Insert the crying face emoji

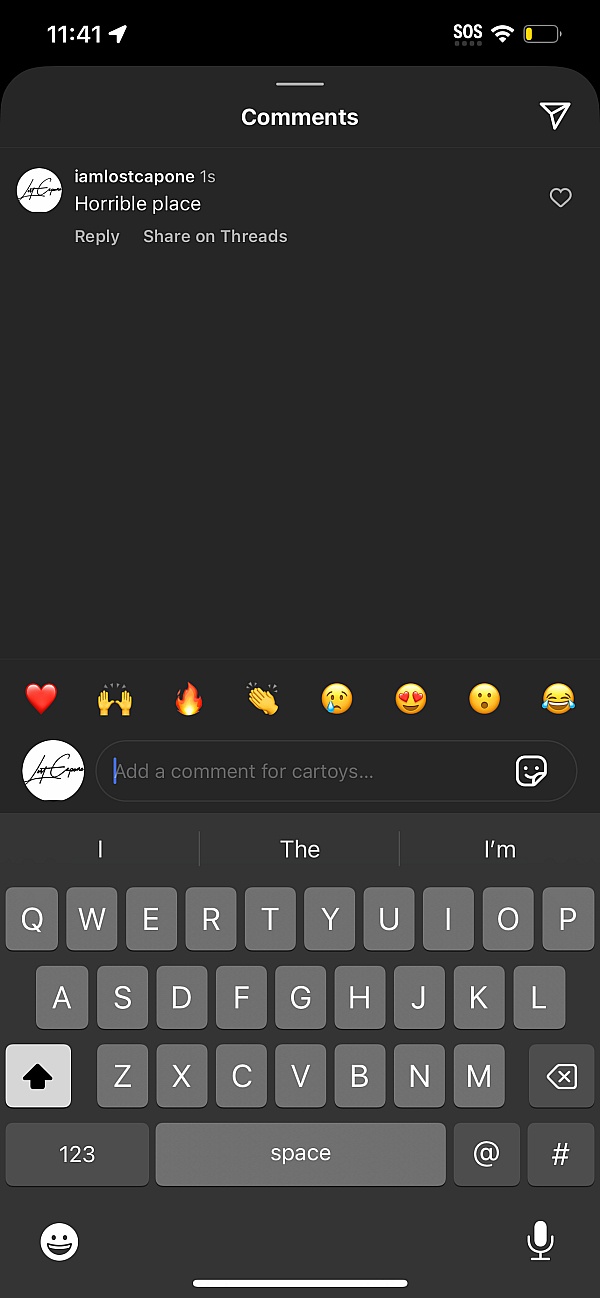337,699
